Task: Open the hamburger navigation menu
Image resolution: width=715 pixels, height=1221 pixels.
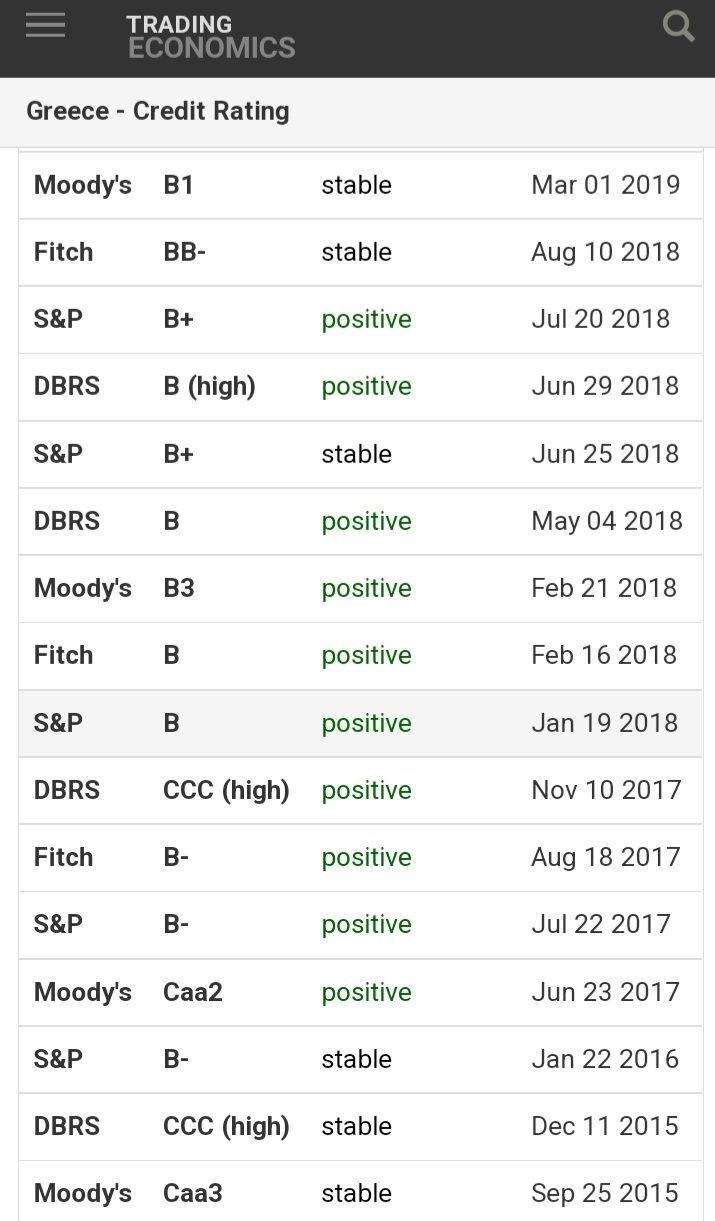Action: coord(45,26)
